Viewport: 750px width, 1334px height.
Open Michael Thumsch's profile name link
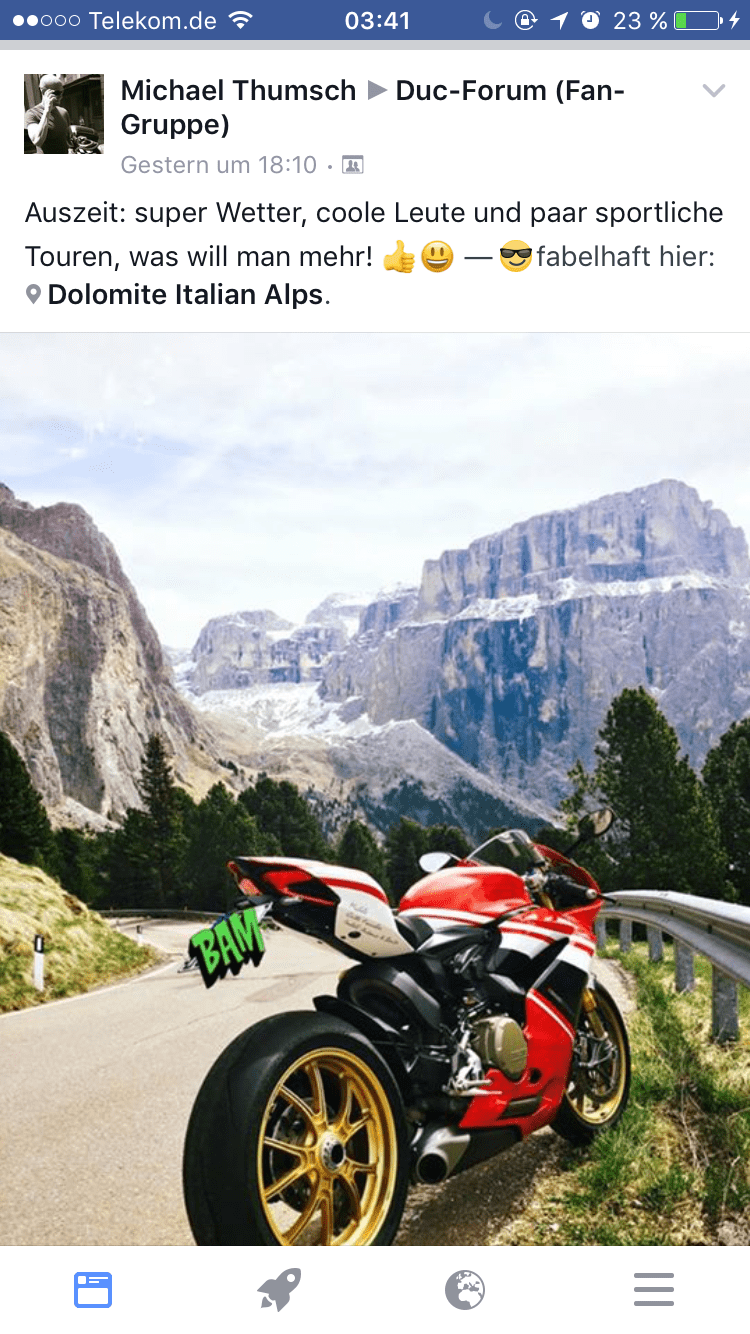[238, 90]
